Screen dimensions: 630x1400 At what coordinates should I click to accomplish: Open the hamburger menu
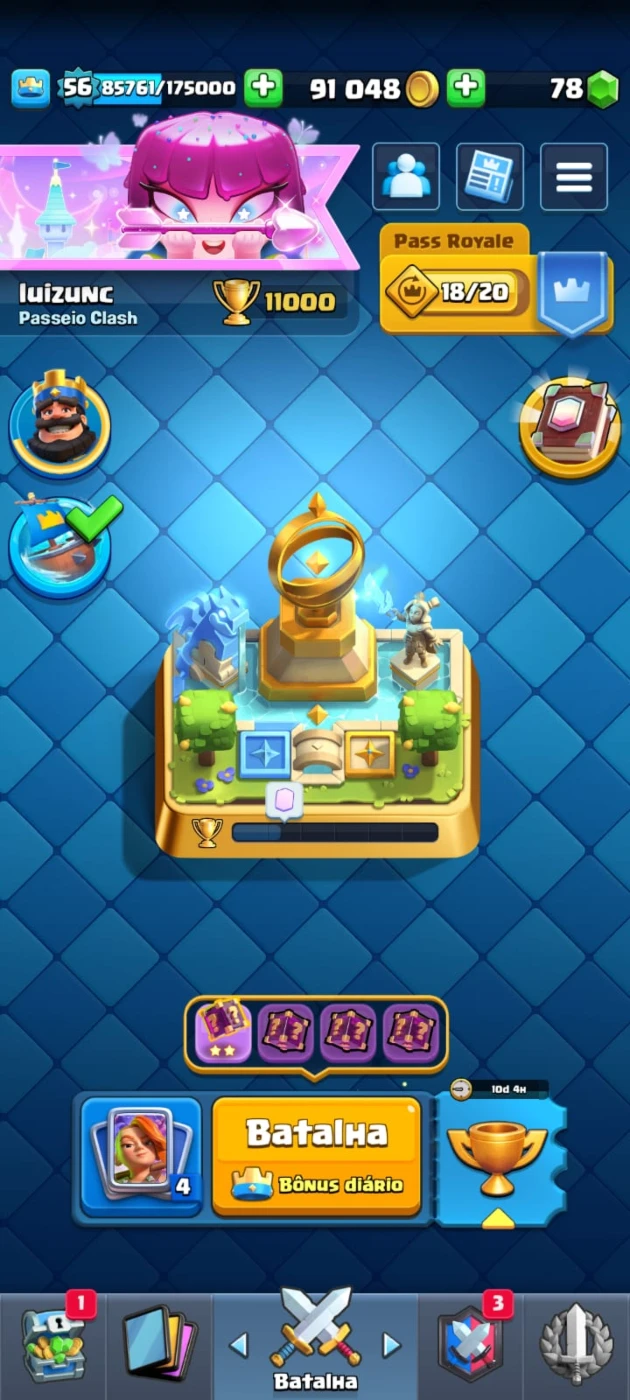[x=574, y=177]
